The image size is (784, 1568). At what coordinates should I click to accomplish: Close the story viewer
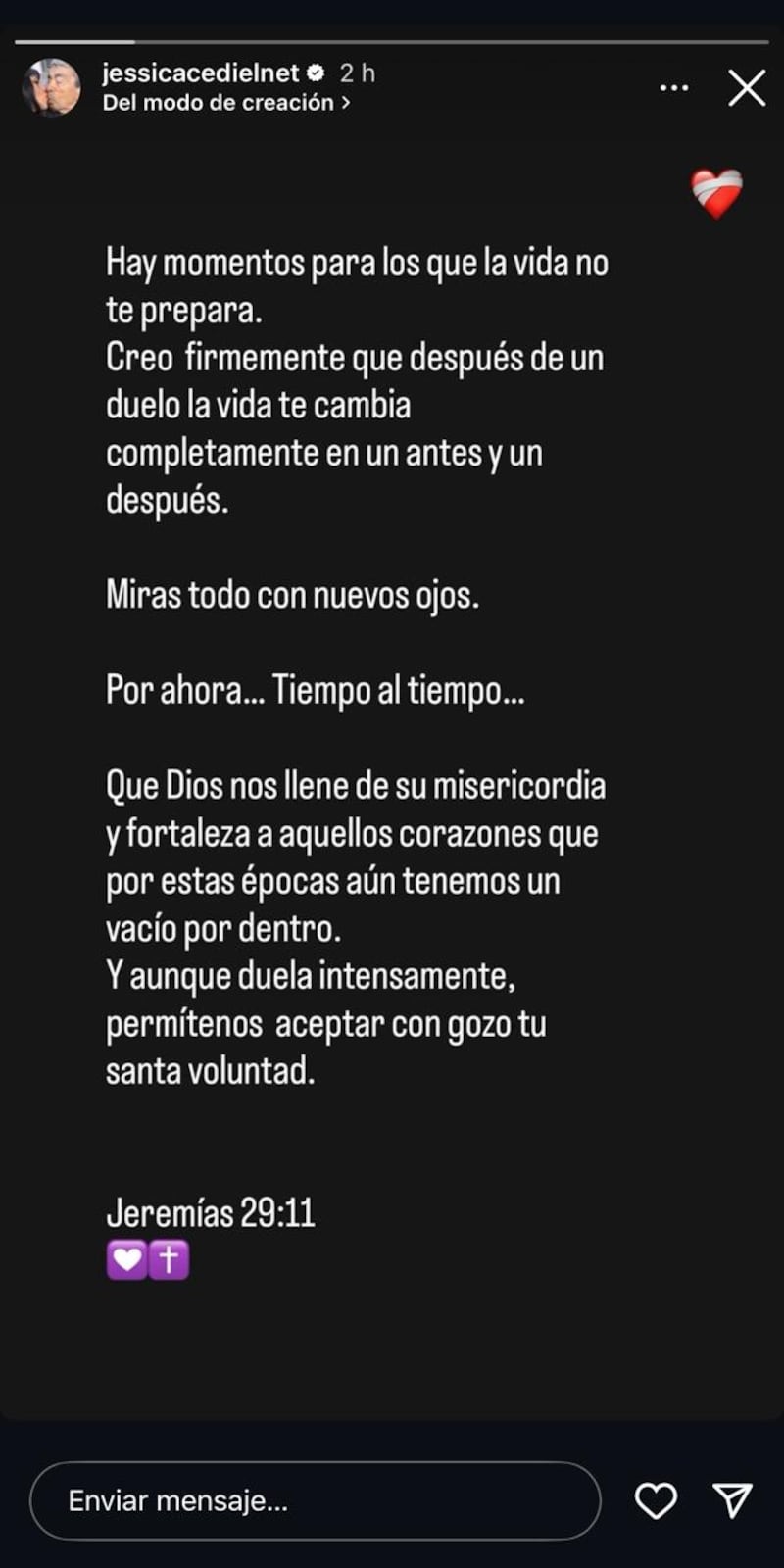click(x=747, y=88)
